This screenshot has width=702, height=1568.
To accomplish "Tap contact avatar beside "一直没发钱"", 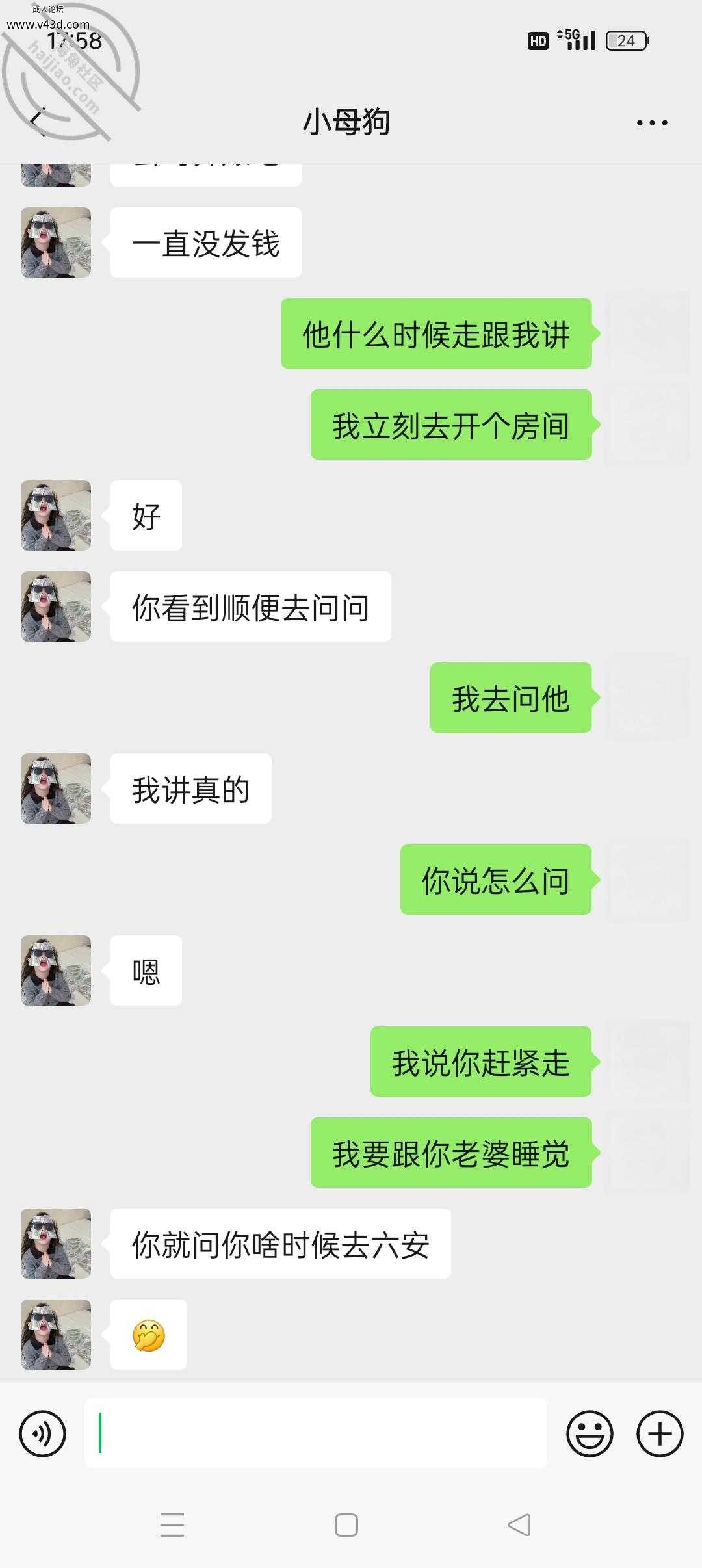I will point(56,242).
